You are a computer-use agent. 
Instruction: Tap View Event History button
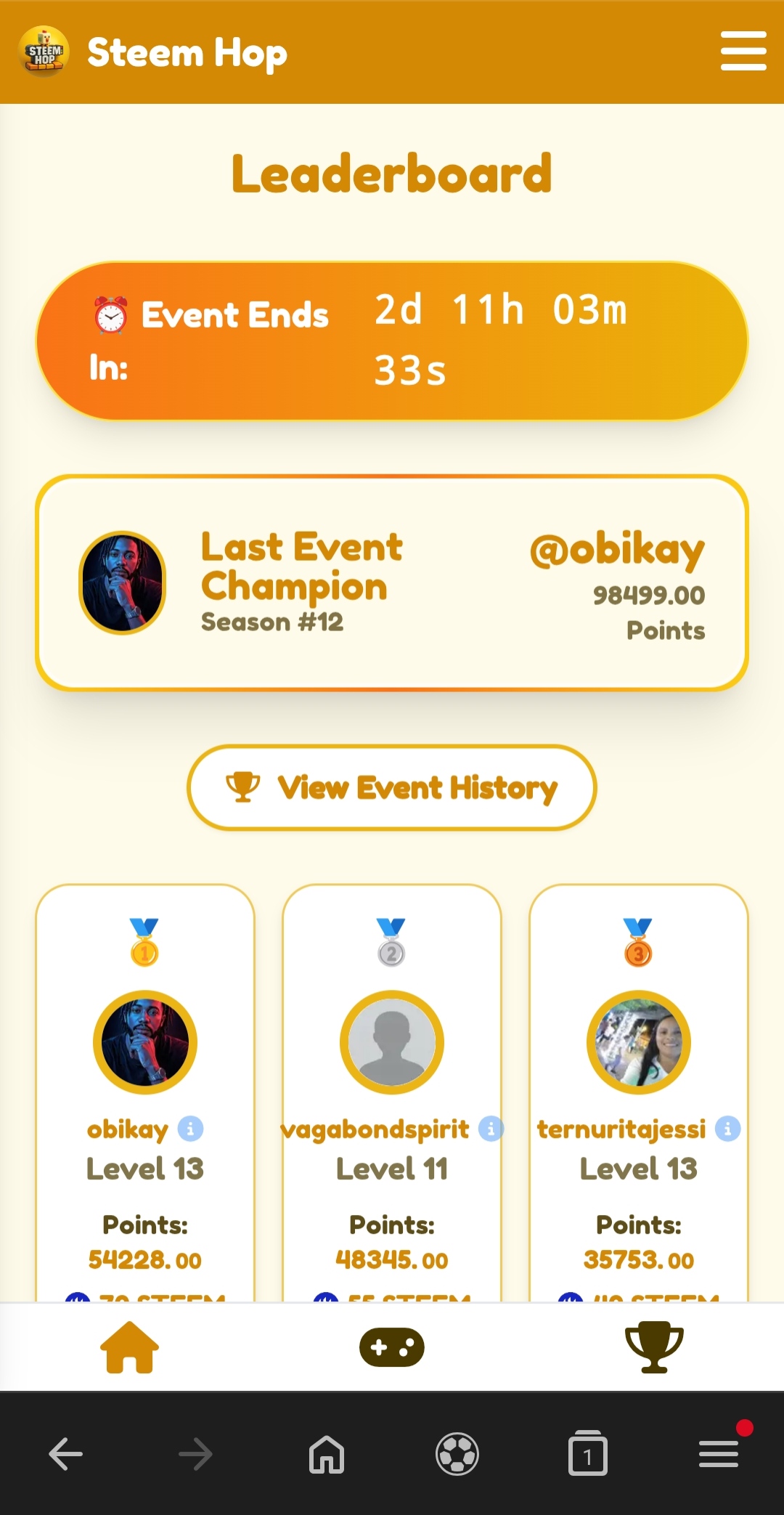click(x=392, y=787)
